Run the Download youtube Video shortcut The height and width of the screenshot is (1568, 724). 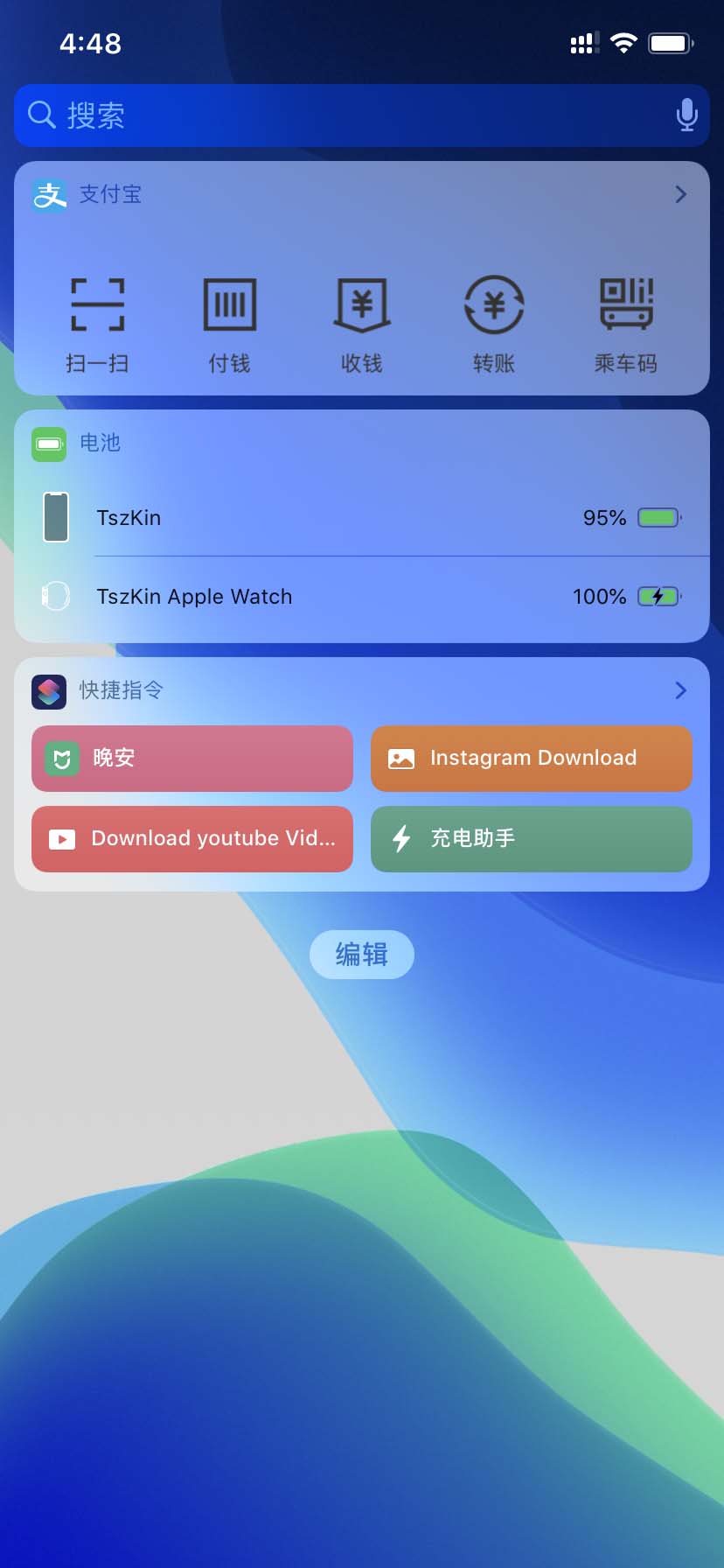[191, 839]
